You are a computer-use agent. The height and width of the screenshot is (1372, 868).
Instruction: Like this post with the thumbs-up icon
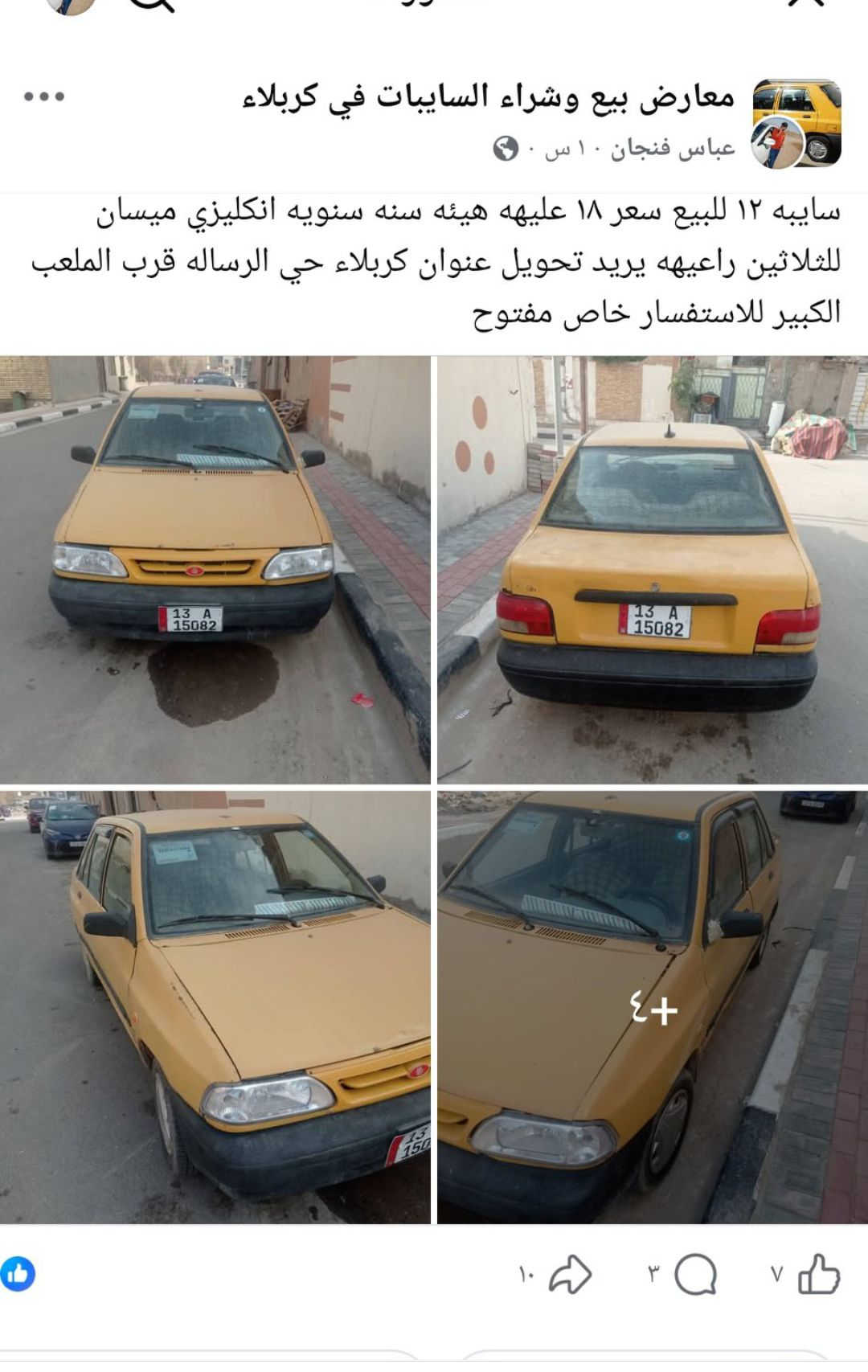pos(818,1275)
